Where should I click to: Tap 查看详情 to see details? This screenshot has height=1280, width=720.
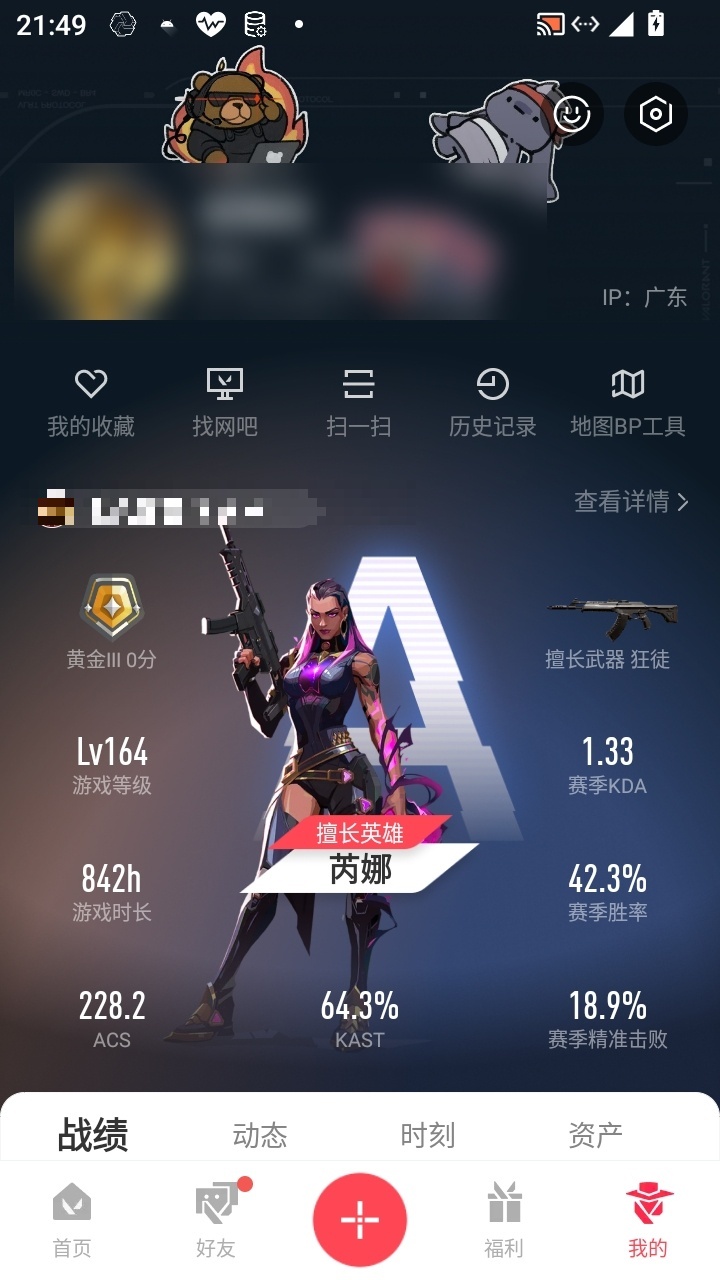pyautogui.click(x=631, y=501)
